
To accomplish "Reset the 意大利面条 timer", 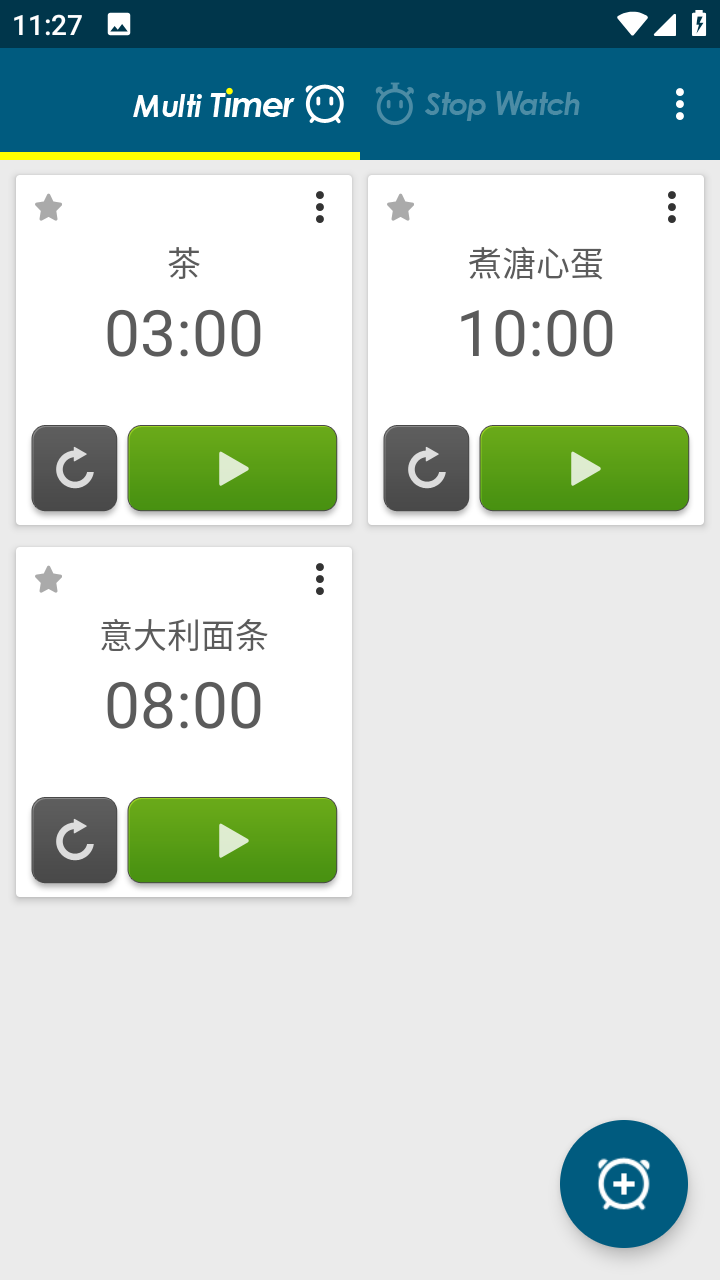I will point(74,840).
